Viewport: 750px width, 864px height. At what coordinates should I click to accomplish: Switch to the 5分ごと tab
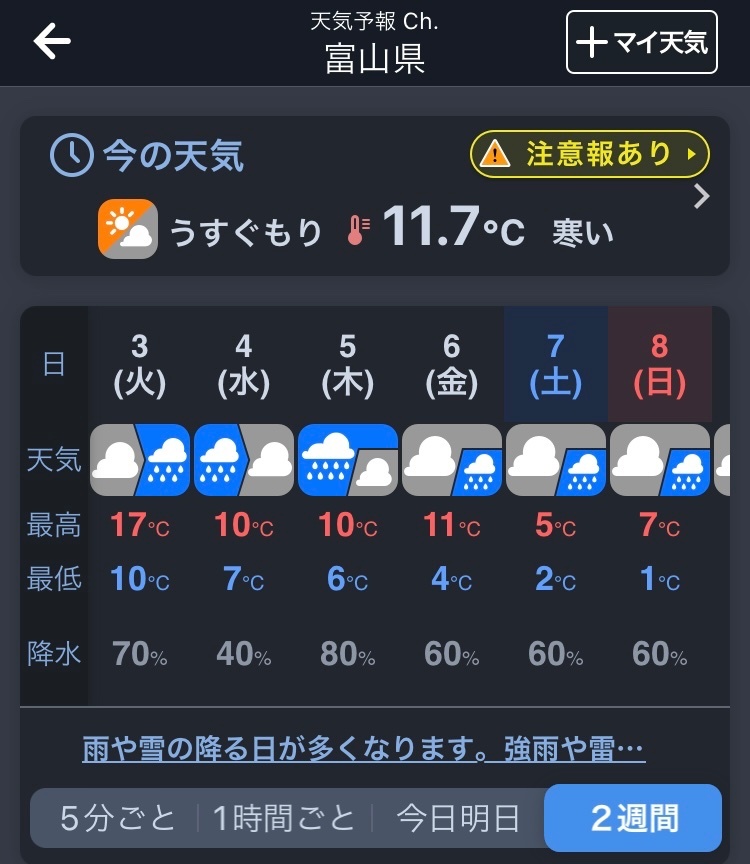pyautogui.click(x=118, y=819)
